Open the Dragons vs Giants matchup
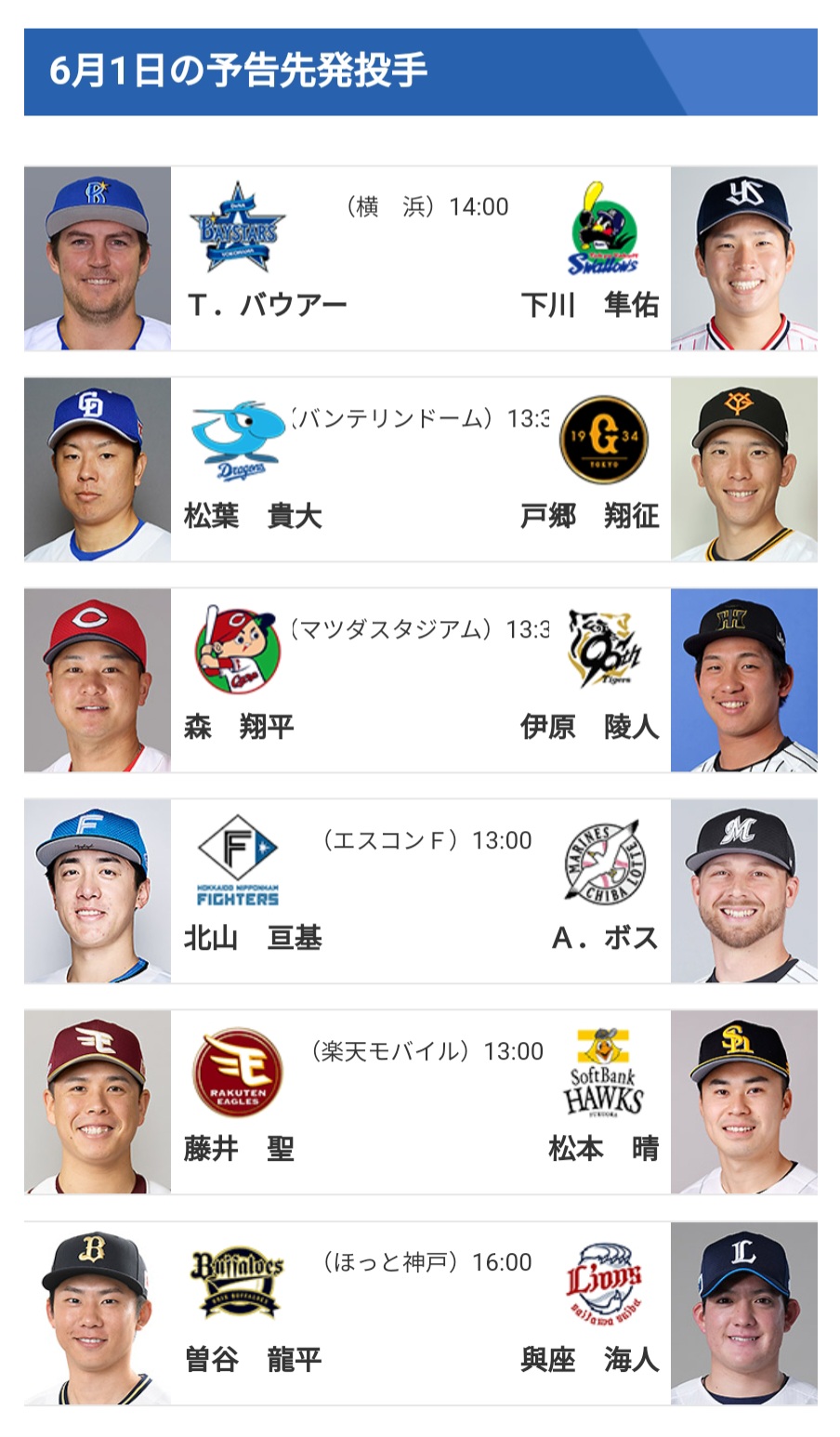840x1437 pixels. (x=420, y=469)
